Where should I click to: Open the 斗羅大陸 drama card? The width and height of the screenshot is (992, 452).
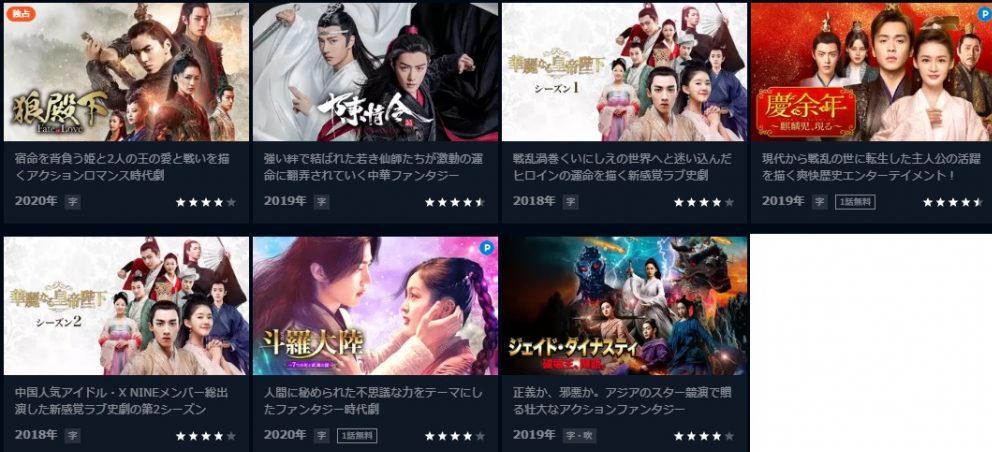(375, 306)
